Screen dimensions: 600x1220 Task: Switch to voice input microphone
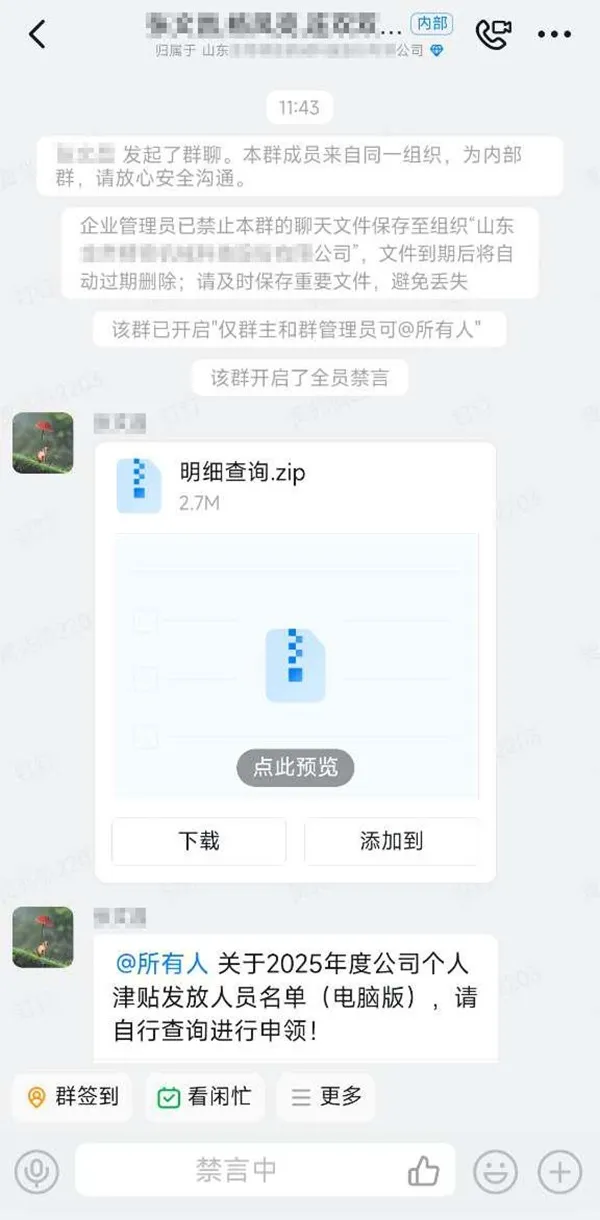(x=37, y=1170)
